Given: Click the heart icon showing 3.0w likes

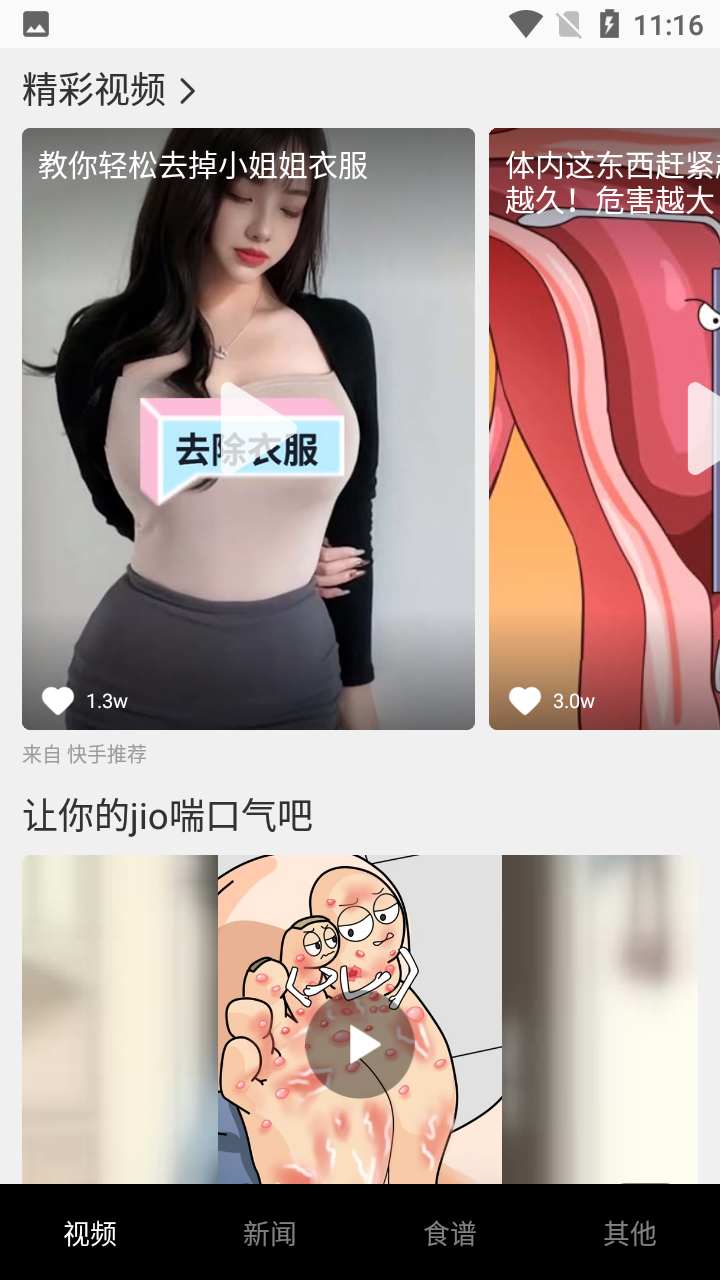Looking at the screenshot, I should tap(525, 700).
